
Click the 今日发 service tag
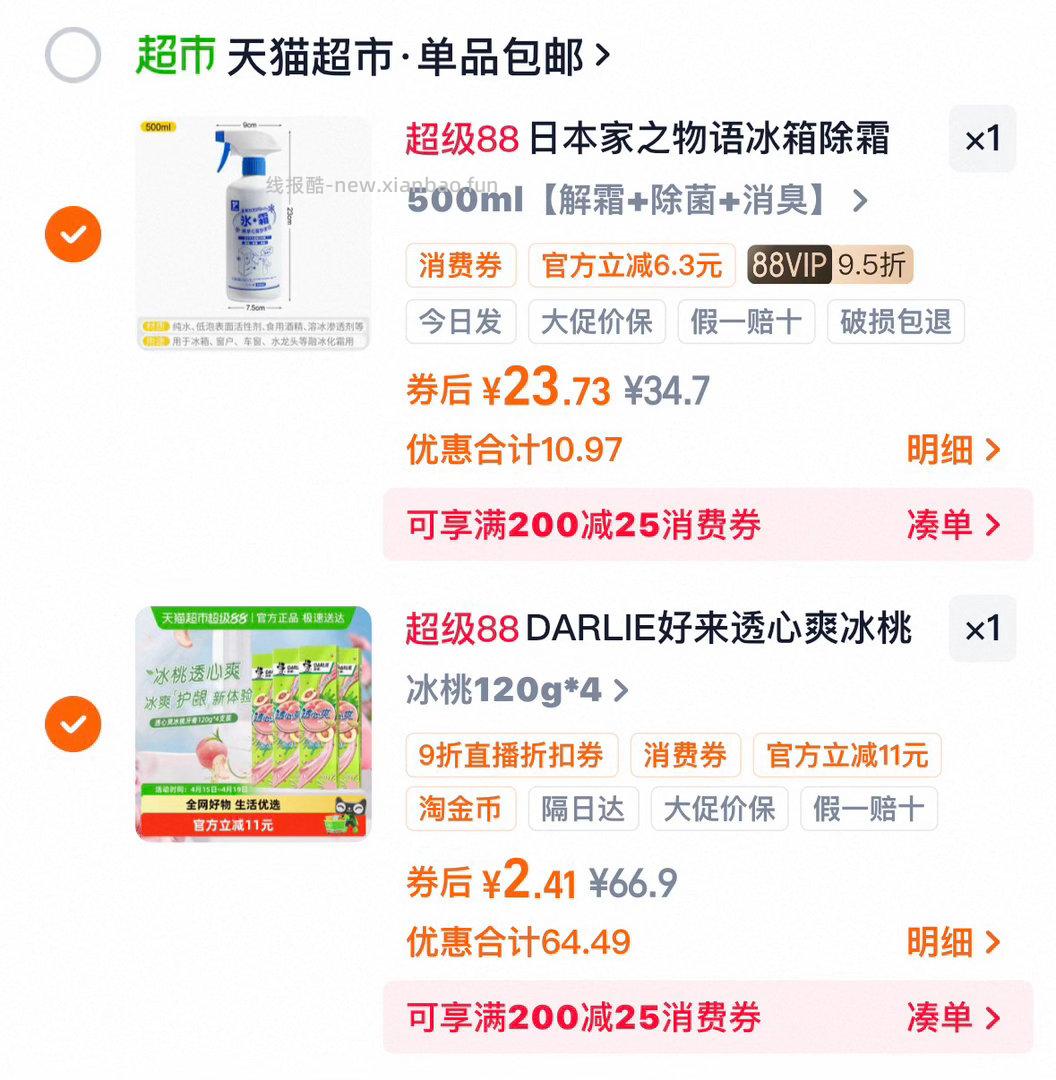(460, 322)
